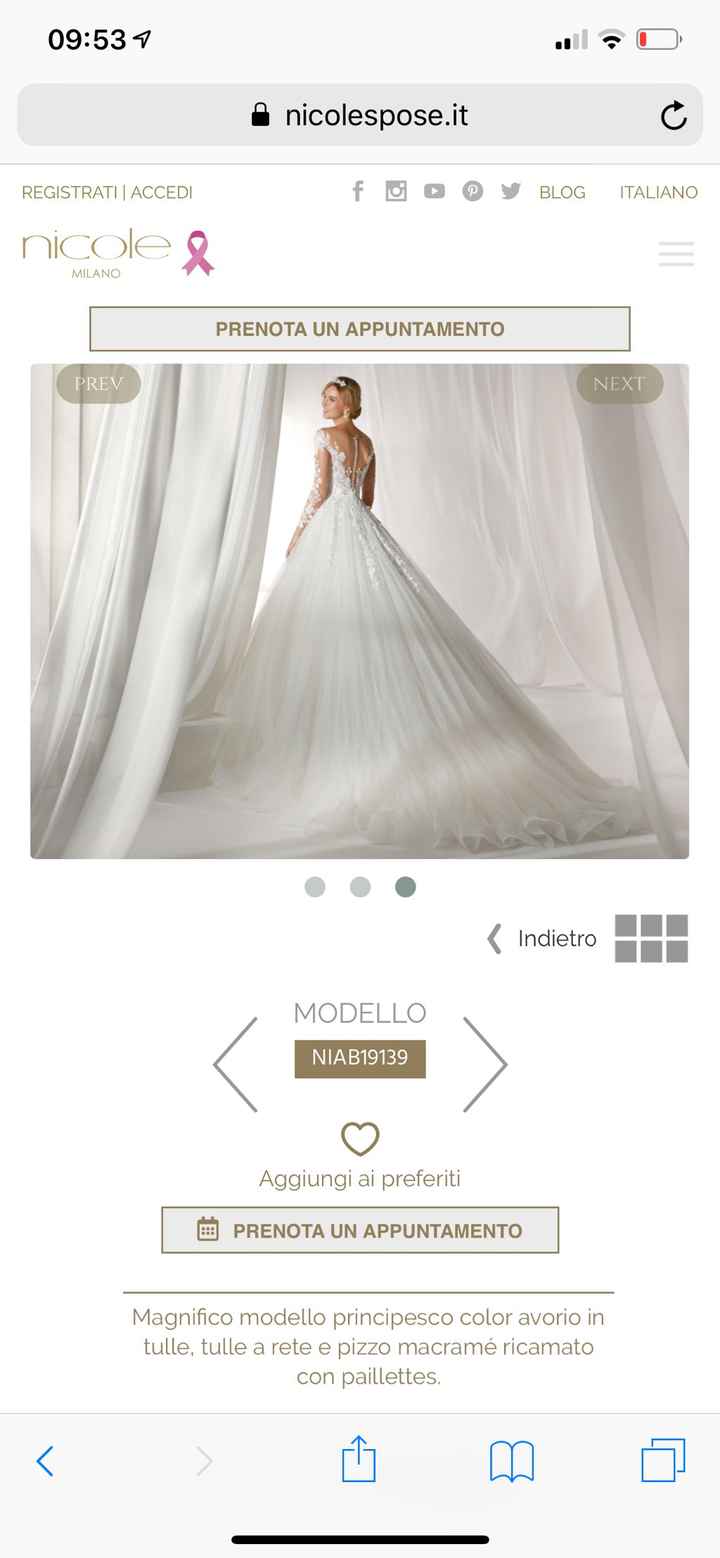The height and width of the screenshot is (1558, 720).
Task: Open the Pinterest icon
Action: [x=472, y=191]
